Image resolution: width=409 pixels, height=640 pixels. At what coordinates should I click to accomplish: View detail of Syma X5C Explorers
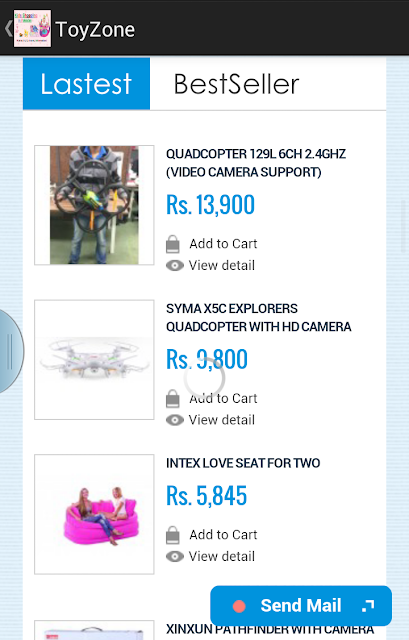[x=210, y=420]
